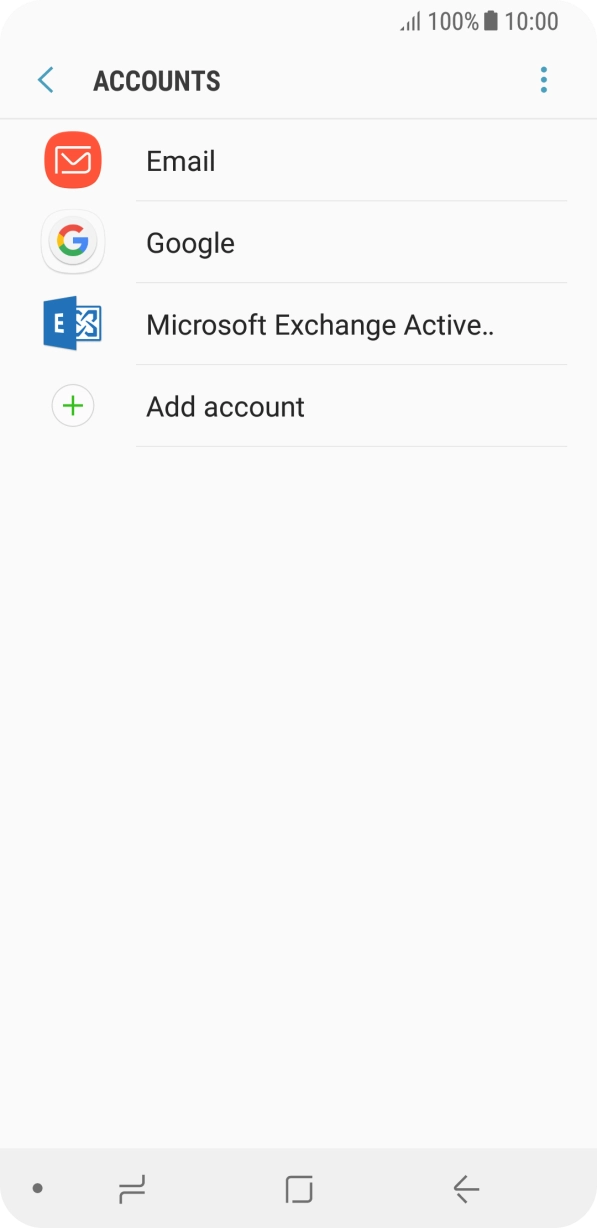This screenshot has width=597, height=1228.
Task: Open the Email account settings
Action: click(298, 161)
